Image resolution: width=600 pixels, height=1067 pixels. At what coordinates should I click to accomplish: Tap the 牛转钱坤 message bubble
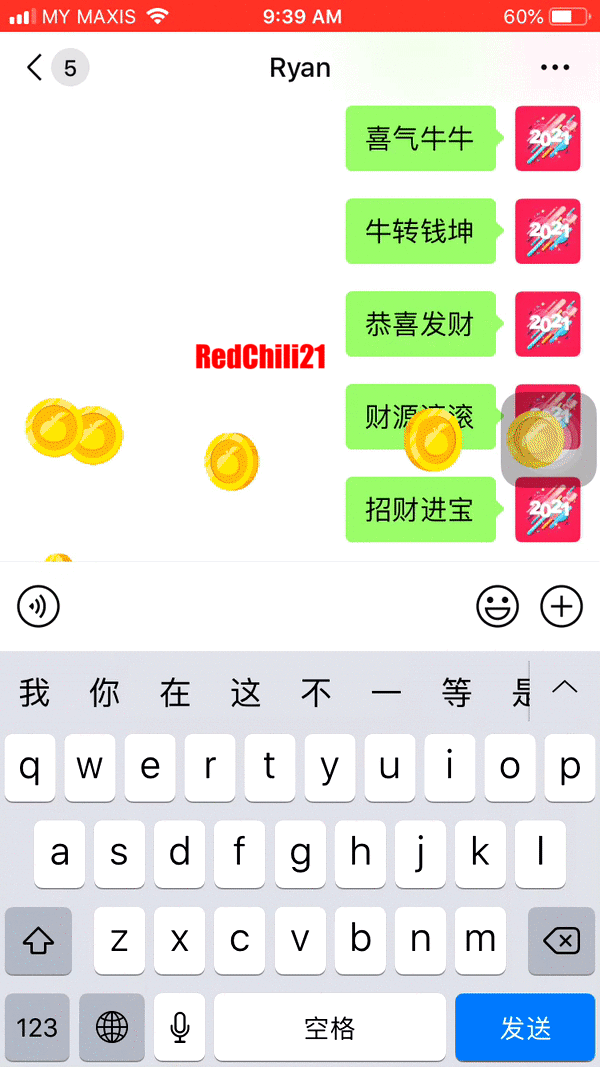click(420, 231)
